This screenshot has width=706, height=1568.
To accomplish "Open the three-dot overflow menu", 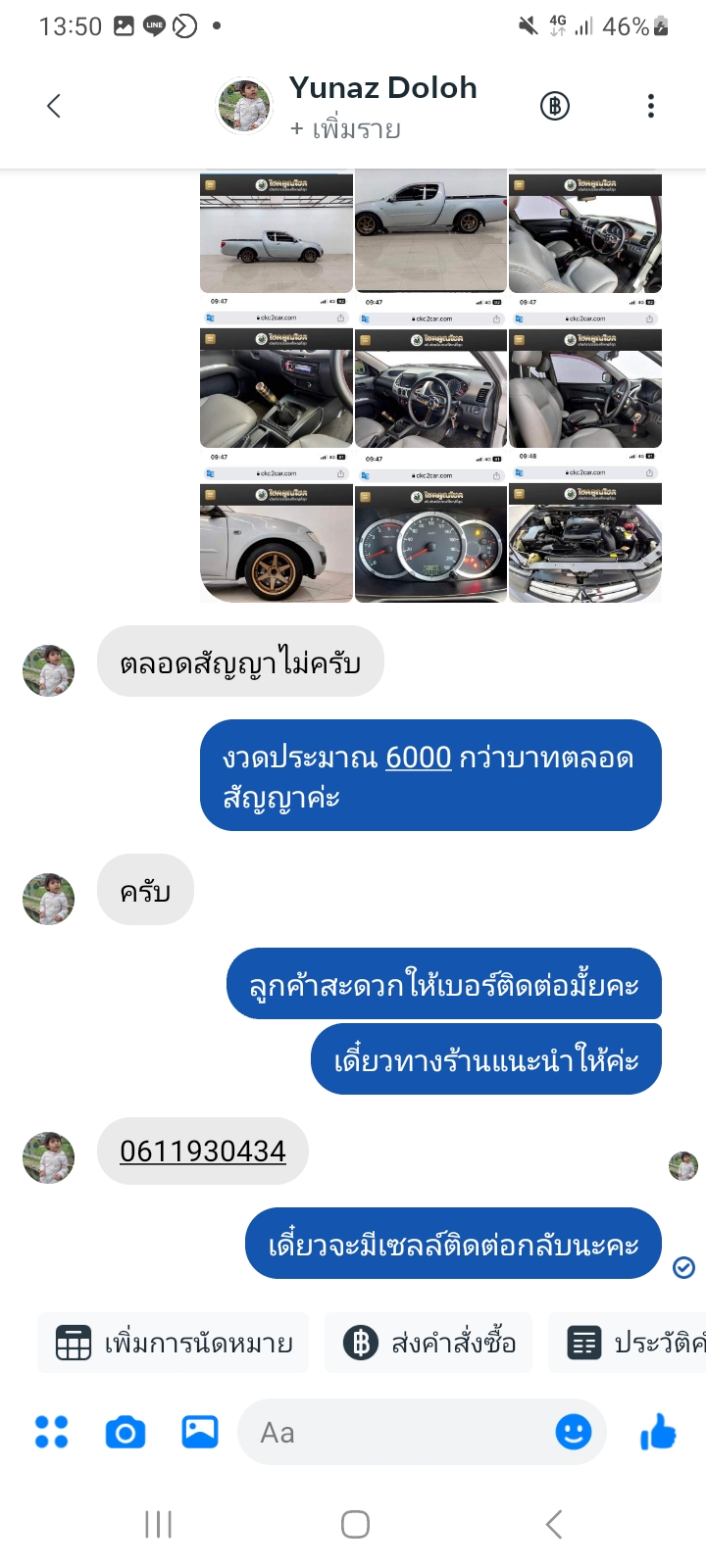I will (x=651, y=106).
